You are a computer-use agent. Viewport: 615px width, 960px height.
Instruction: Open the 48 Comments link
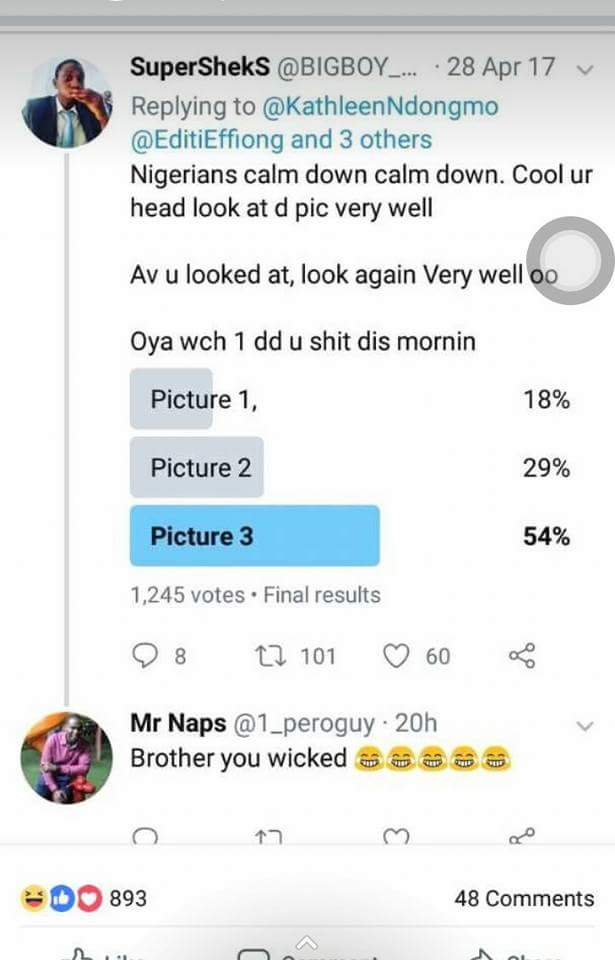click(523, 898)
